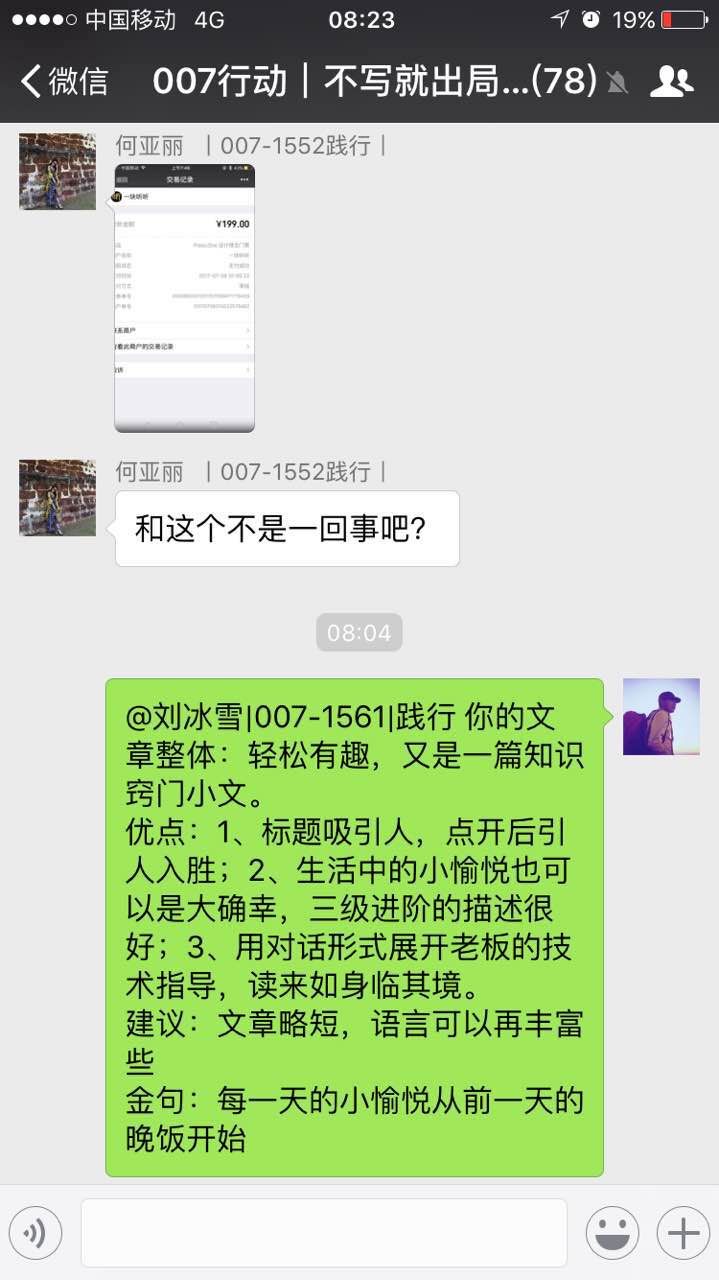
Task: Open the plus attachment menu
Action: [683, 1233]
